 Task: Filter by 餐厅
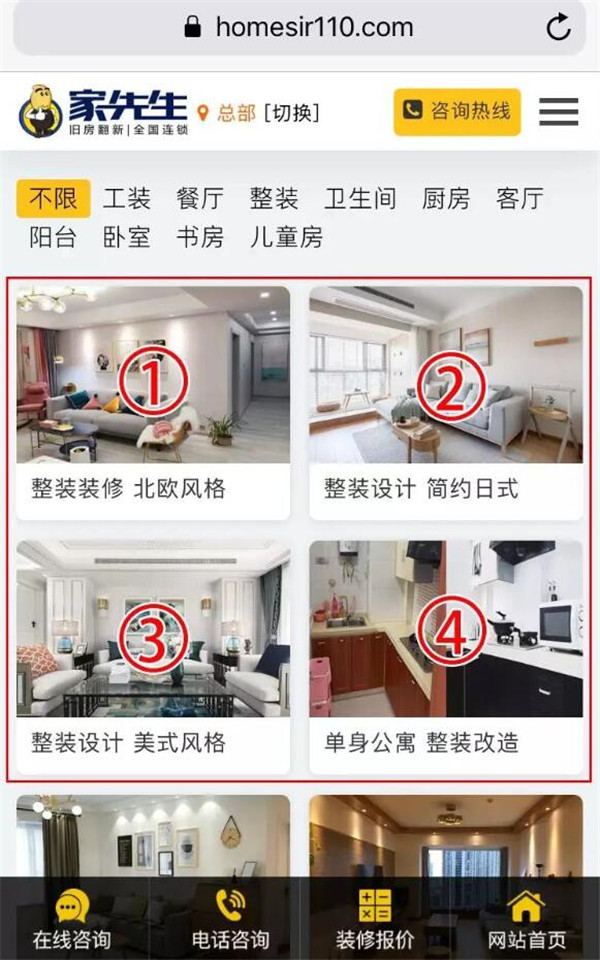pyautogui.click(x=200, y=198)
